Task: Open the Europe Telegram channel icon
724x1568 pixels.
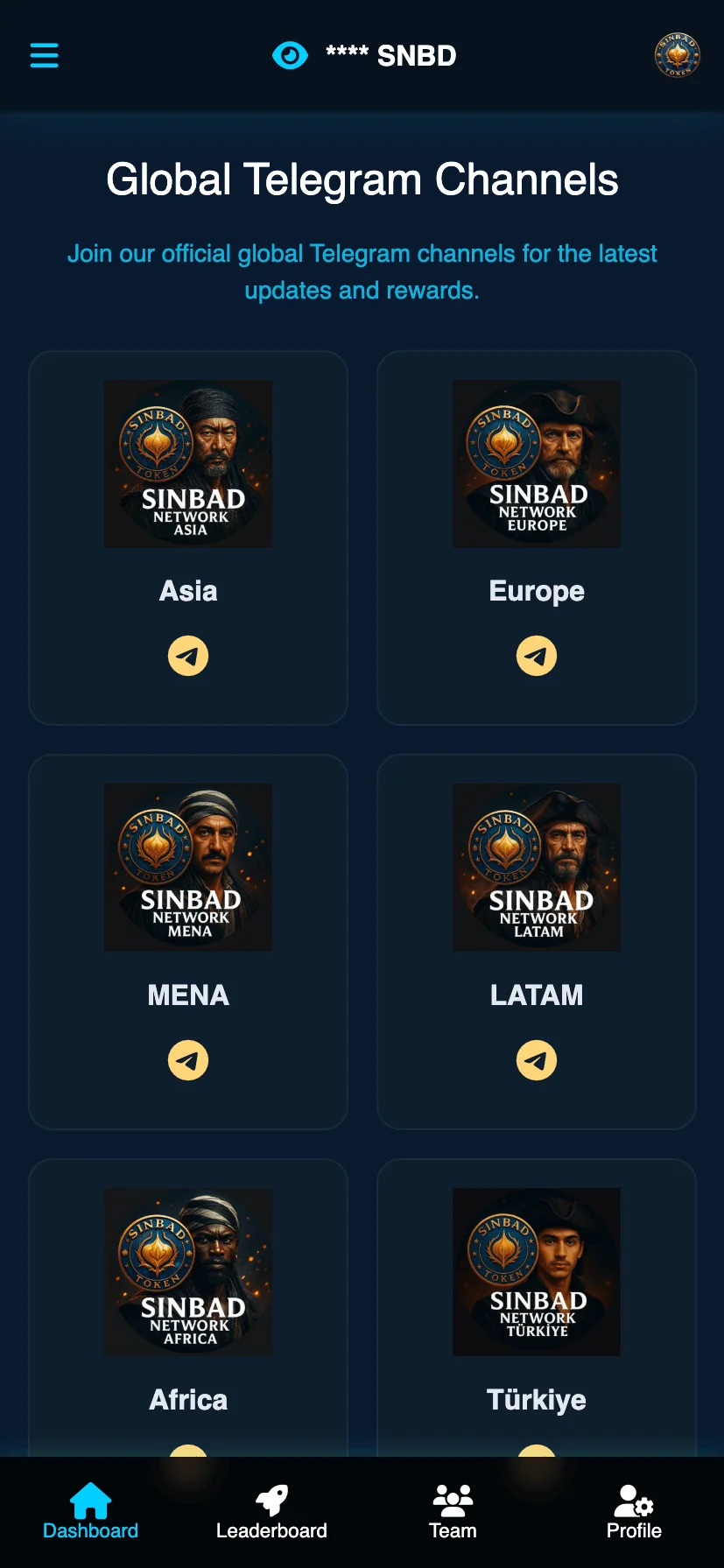Action: pyautogui.click(x=537, y=656)
